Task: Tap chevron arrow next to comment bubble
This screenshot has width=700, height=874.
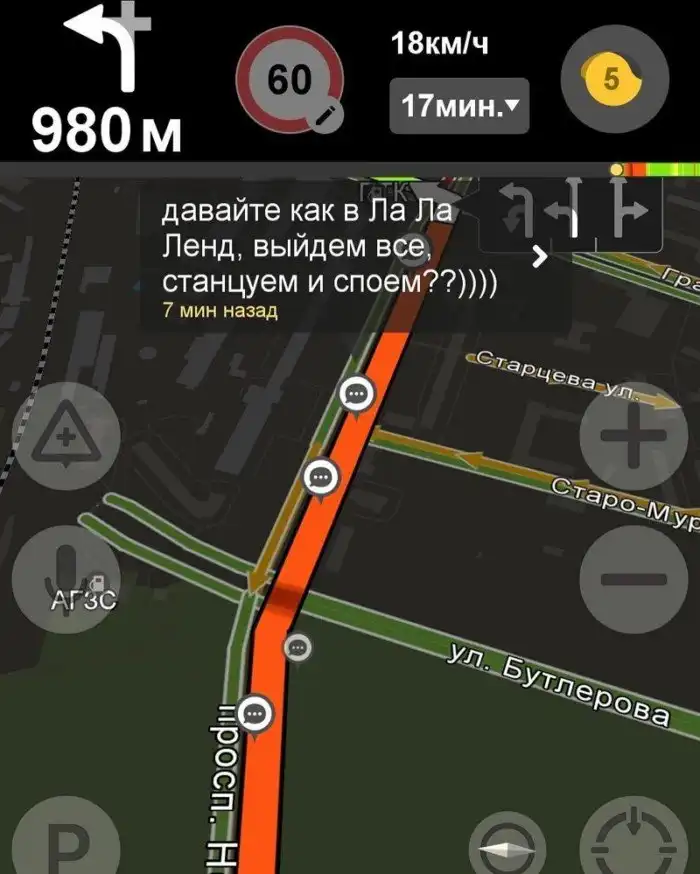Action: pos(540,257)
